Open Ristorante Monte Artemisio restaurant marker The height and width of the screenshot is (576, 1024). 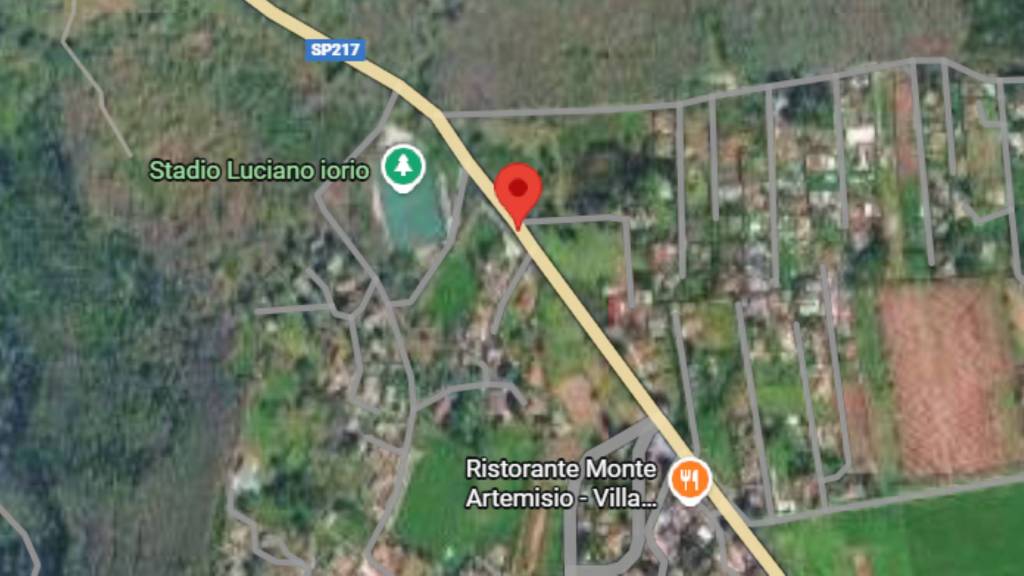(x=689, y=480)
